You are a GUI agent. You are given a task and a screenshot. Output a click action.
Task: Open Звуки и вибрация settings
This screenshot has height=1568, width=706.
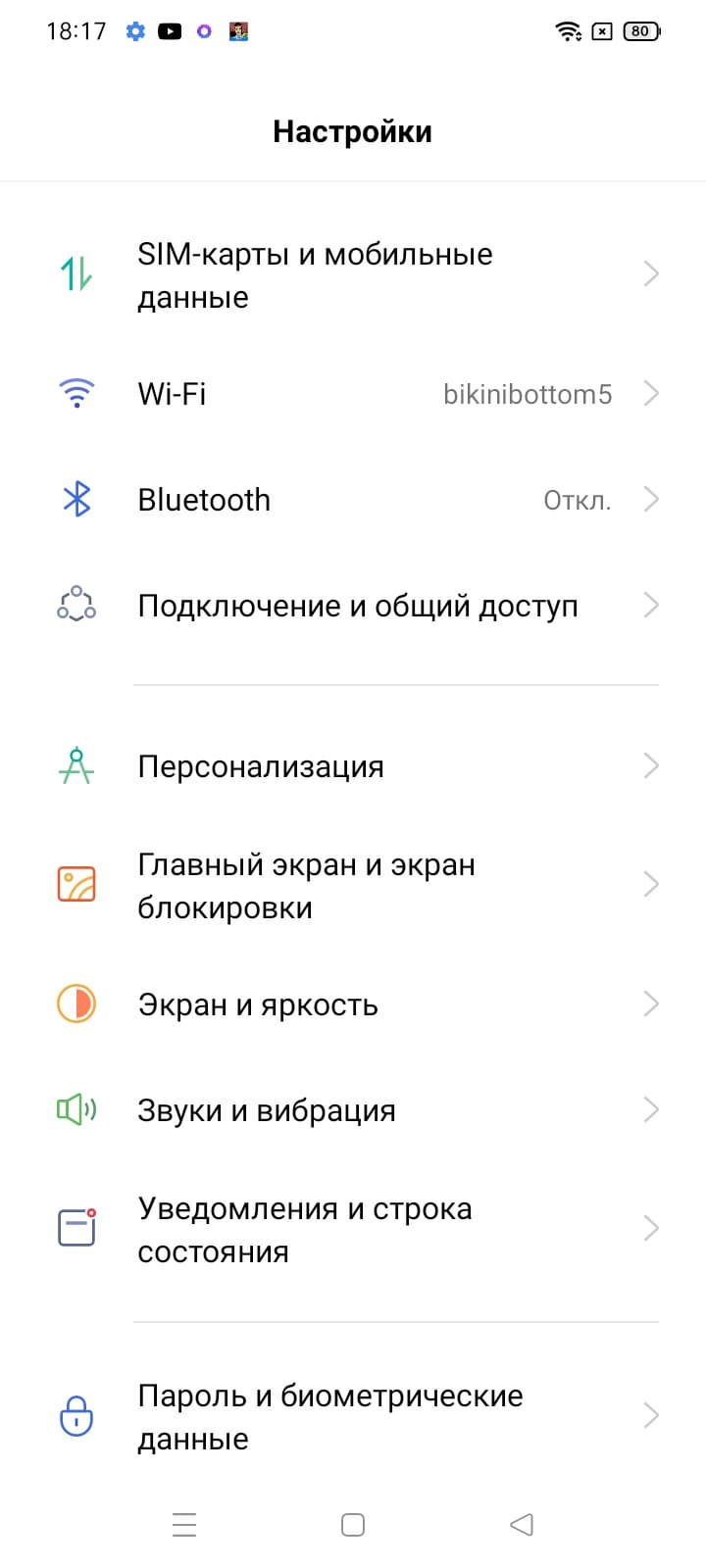(x=353, y=1110)
